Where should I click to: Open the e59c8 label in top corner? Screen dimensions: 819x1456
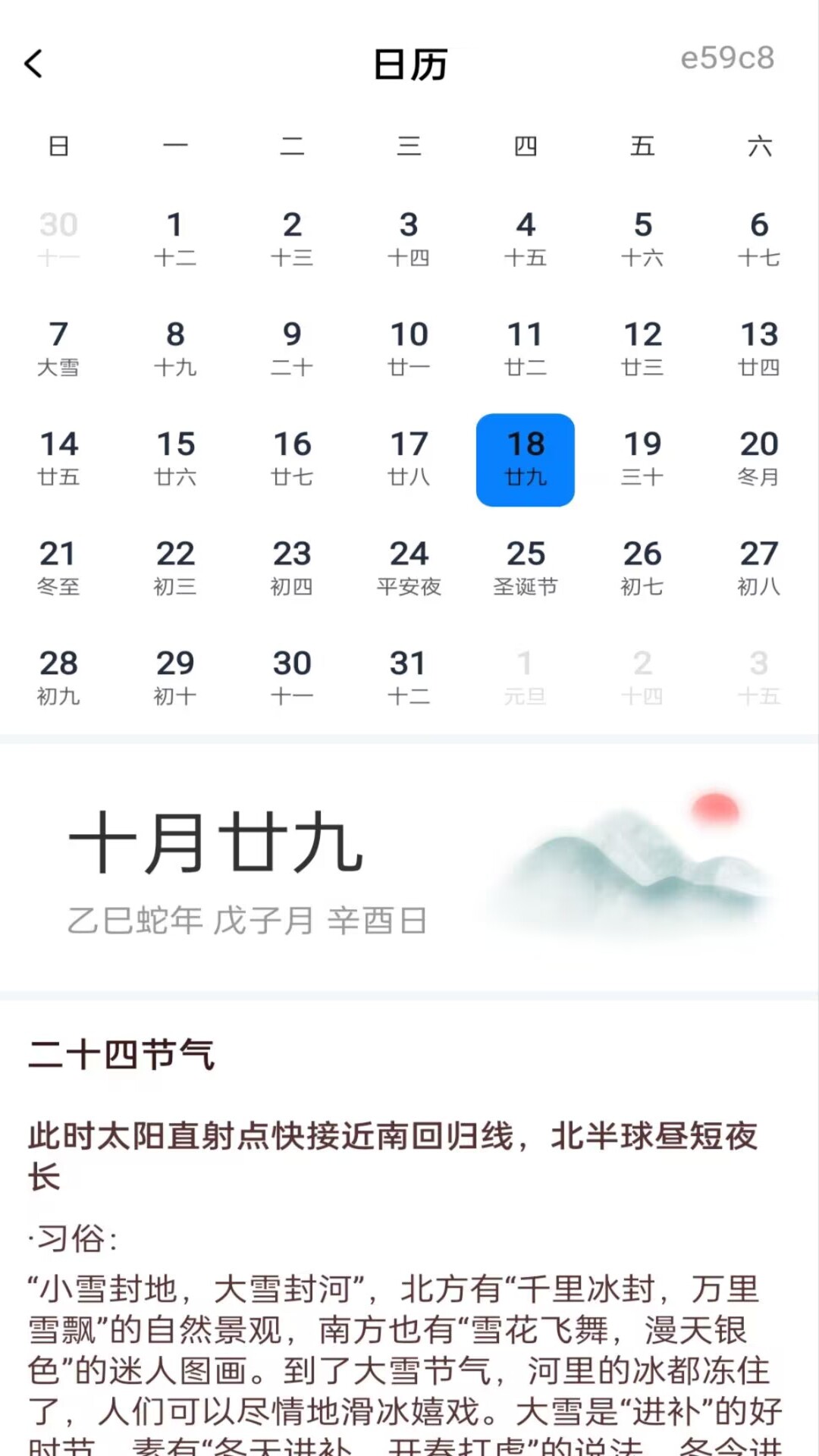[727, 59]
